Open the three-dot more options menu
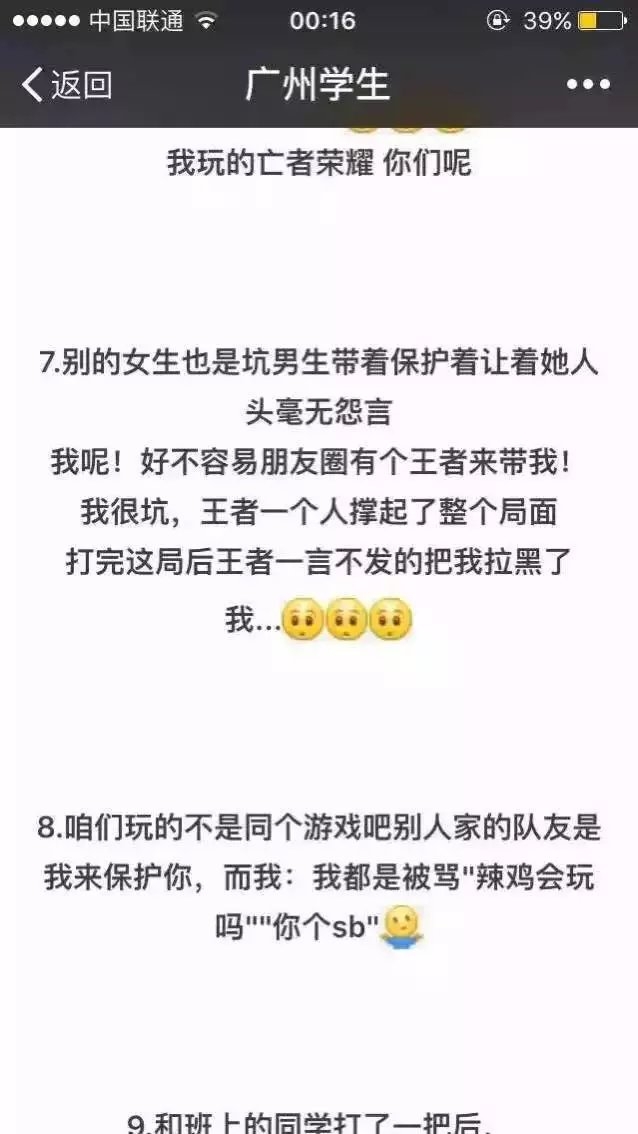The image size is (638, 1134). (x=588, y=85)
